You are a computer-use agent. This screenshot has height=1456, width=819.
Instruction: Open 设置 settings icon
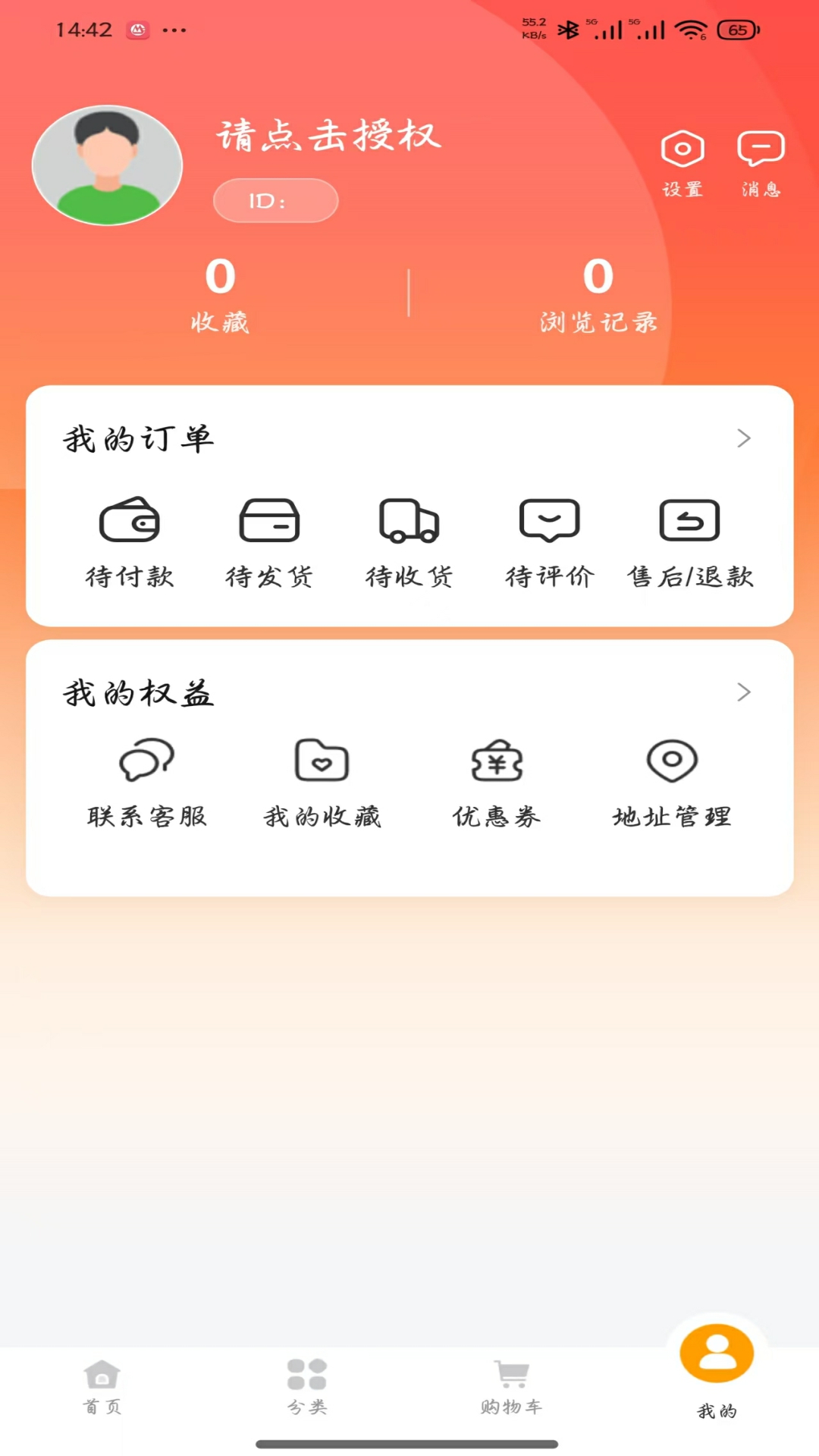(682, 163)
